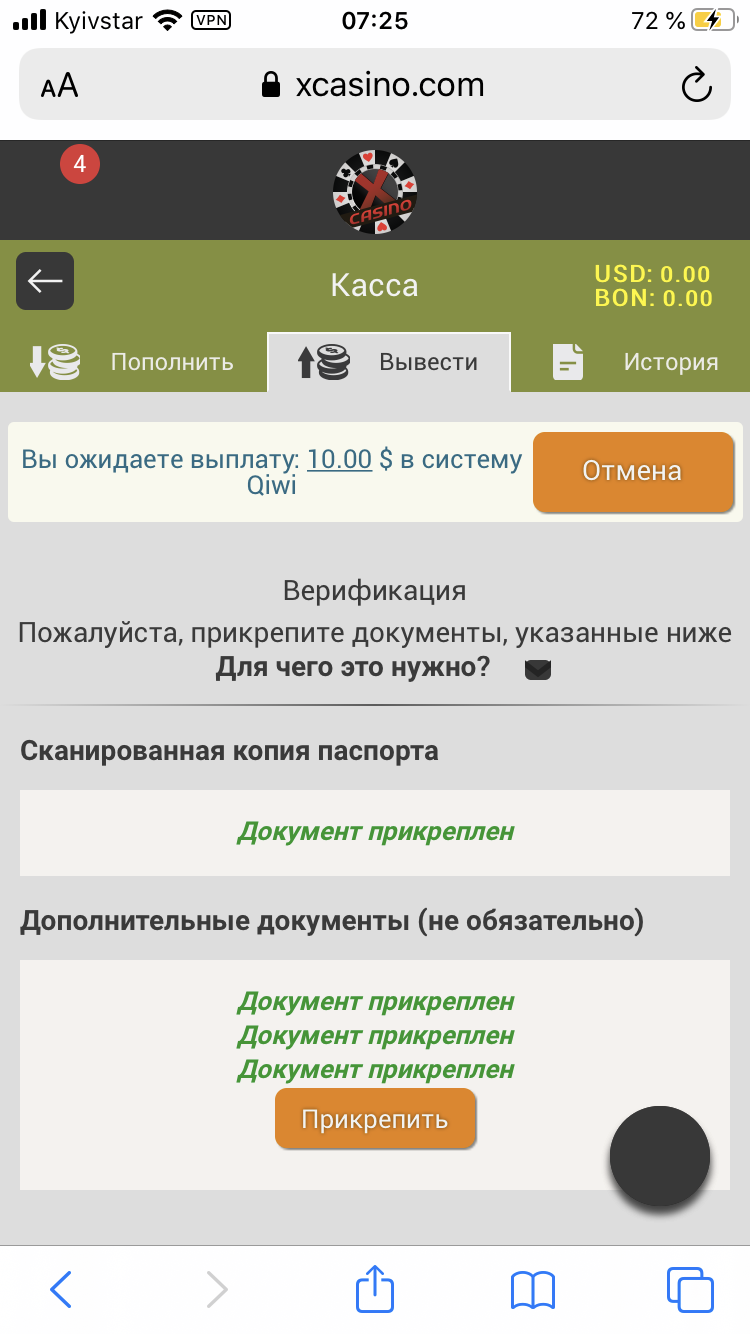Image resolution: width=750 pixels, height=1334 pixels.
Task: Open the AA reader options menu
Action: click(x=59, y=86)
